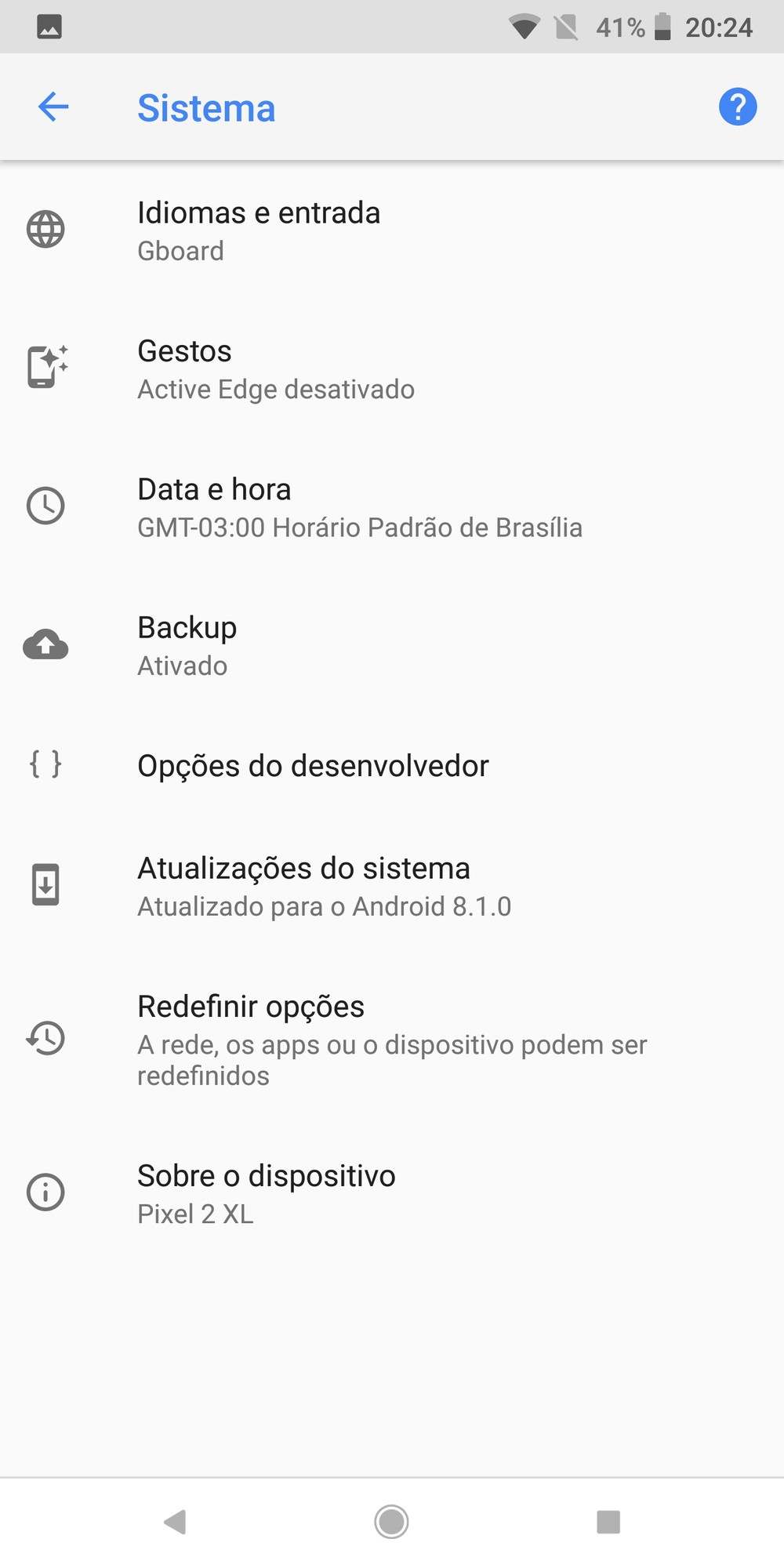Check Atualizações do sistema
Screen dimensions: 784x1568
tap(392, 886)
